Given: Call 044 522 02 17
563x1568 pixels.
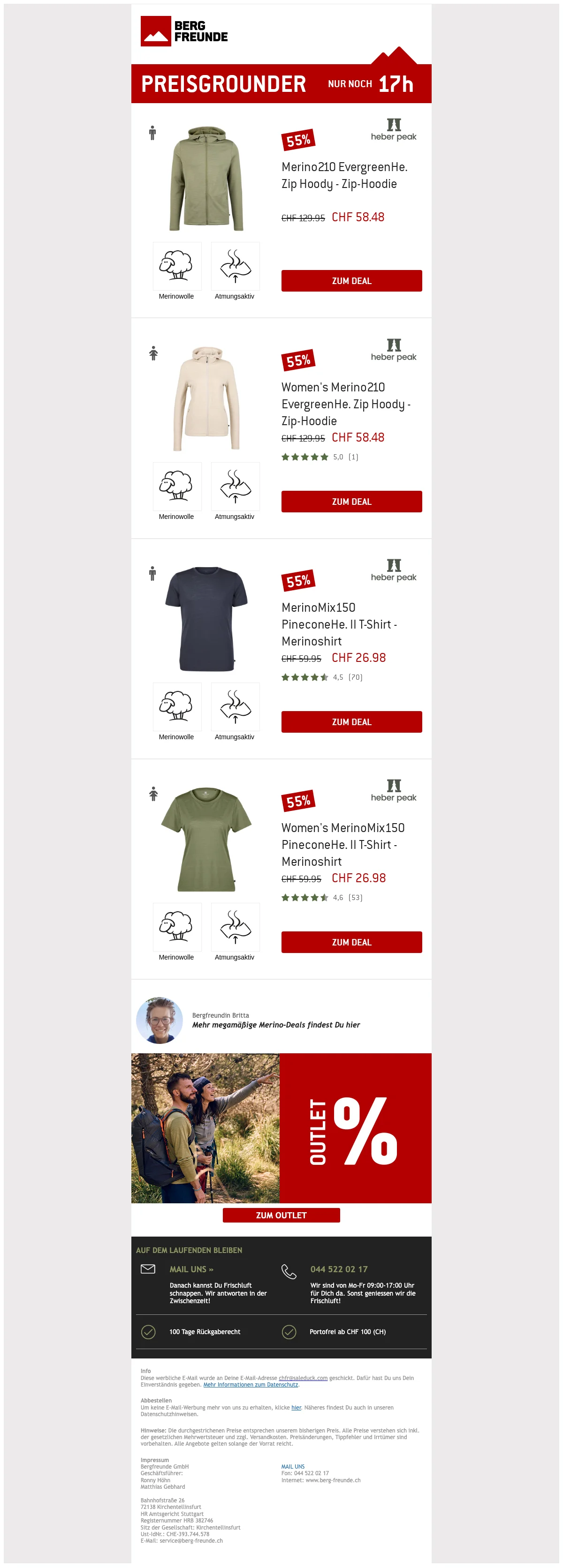Looking at the screenshot, I should pos(339,1269).
